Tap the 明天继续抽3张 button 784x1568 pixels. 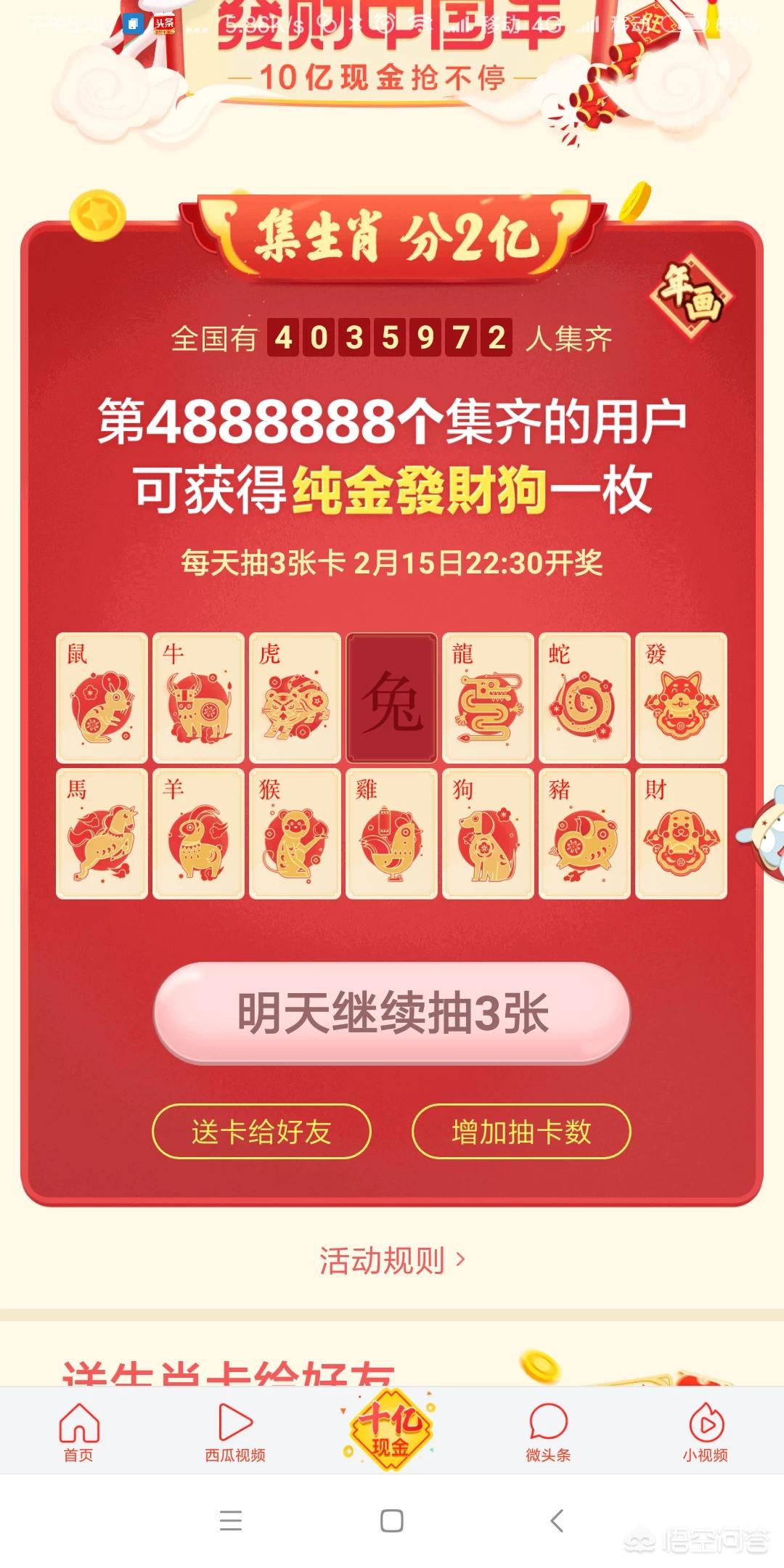click(392, 1013)
